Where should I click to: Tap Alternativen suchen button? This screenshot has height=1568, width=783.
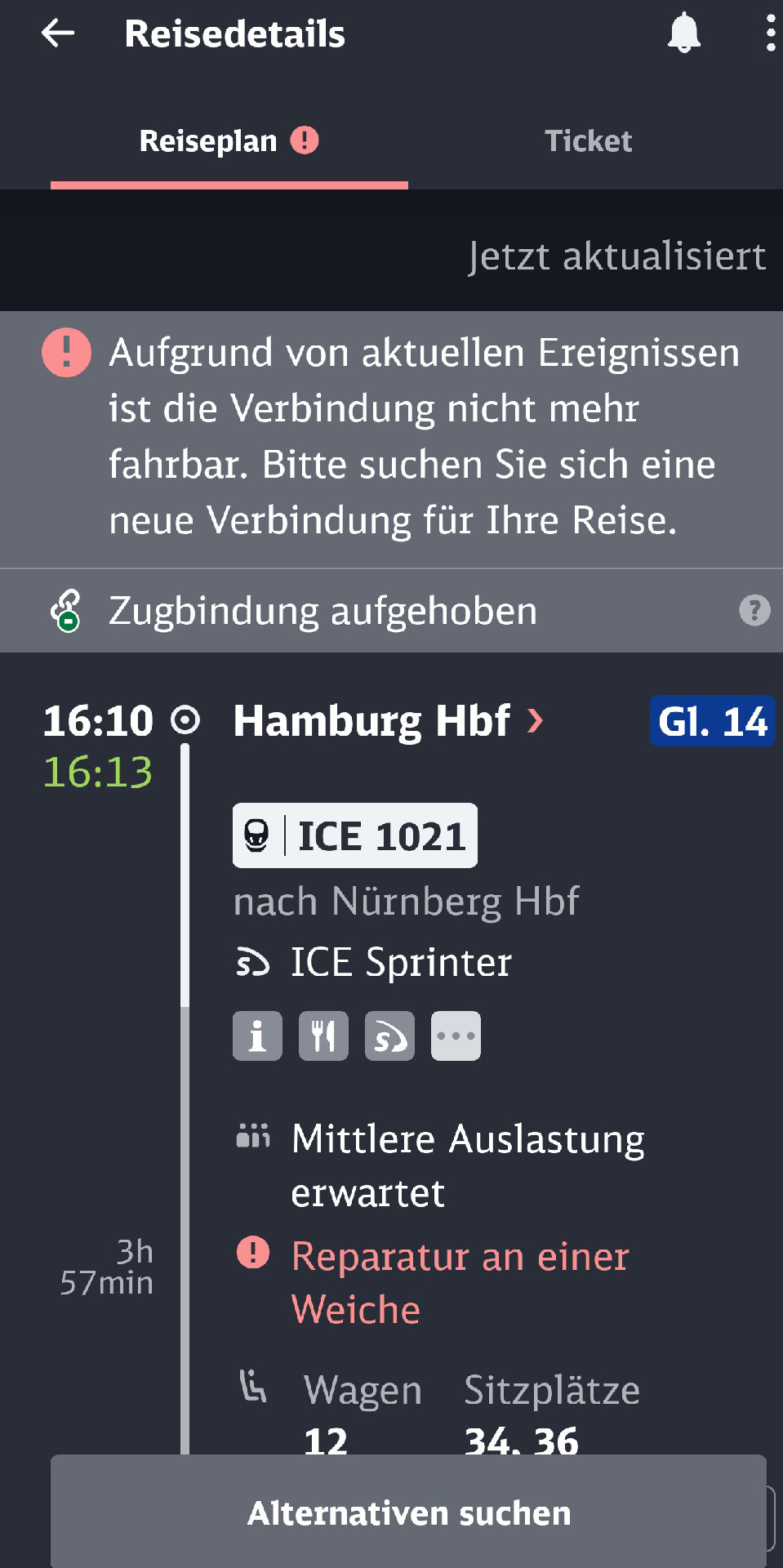408,1512
